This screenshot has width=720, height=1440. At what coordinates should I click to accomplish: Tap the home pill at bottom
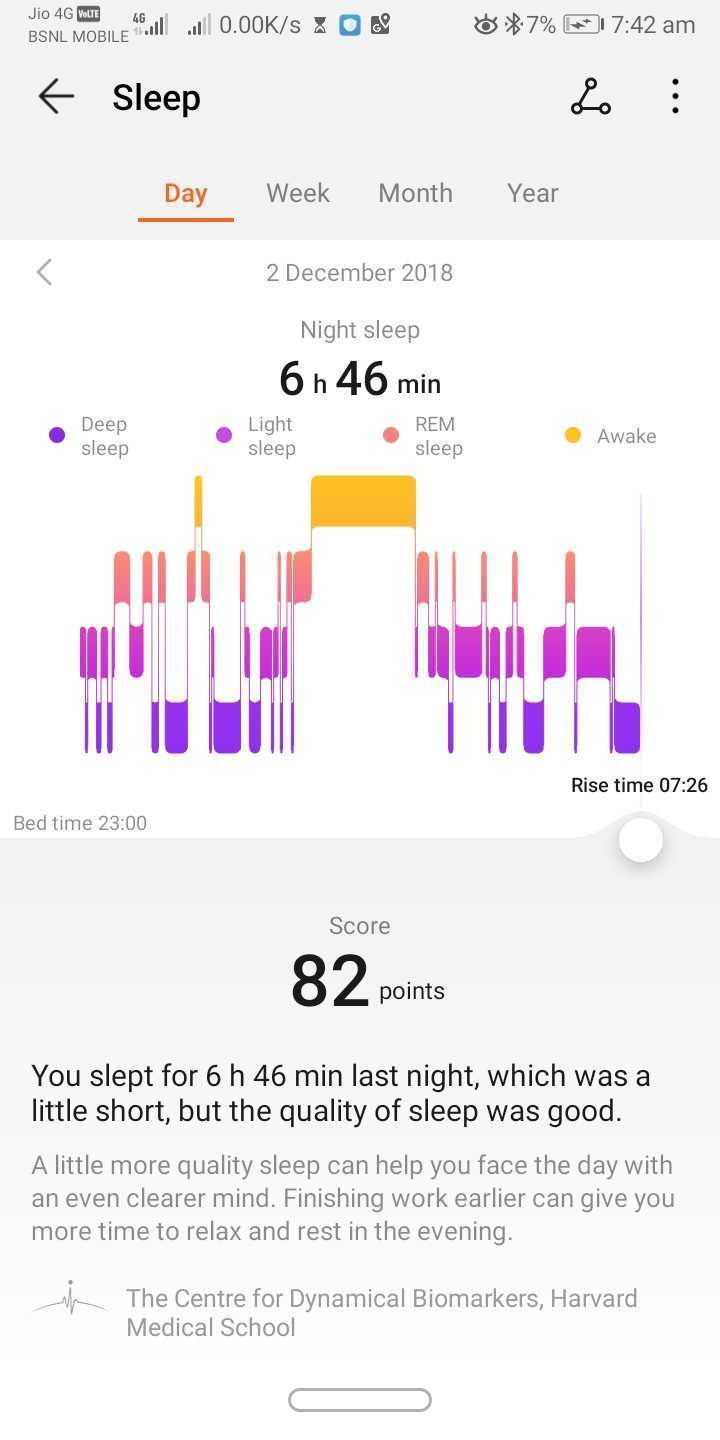tap(360, 1400)
